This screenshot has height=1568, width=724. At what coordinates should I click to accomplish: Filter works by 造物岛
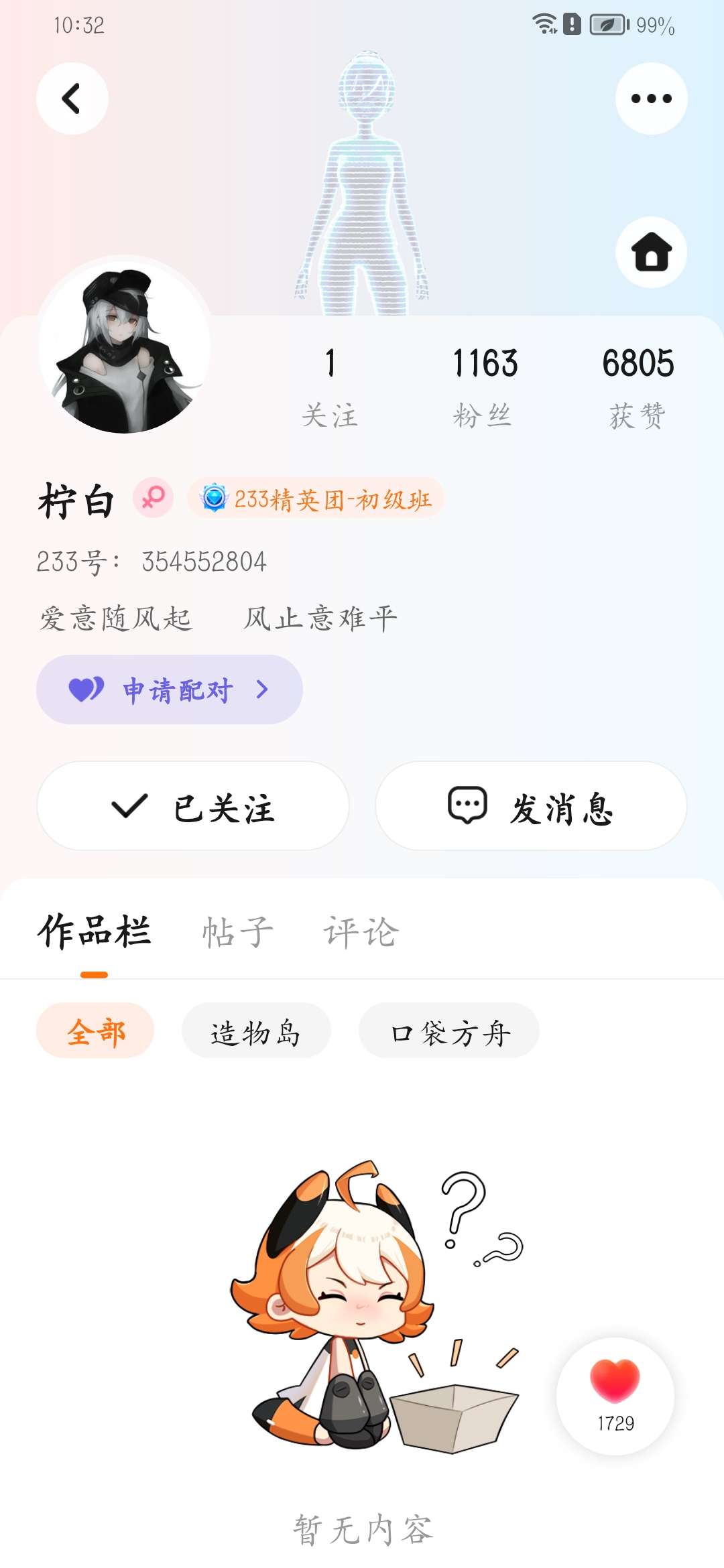click(x=256, y=1031)
